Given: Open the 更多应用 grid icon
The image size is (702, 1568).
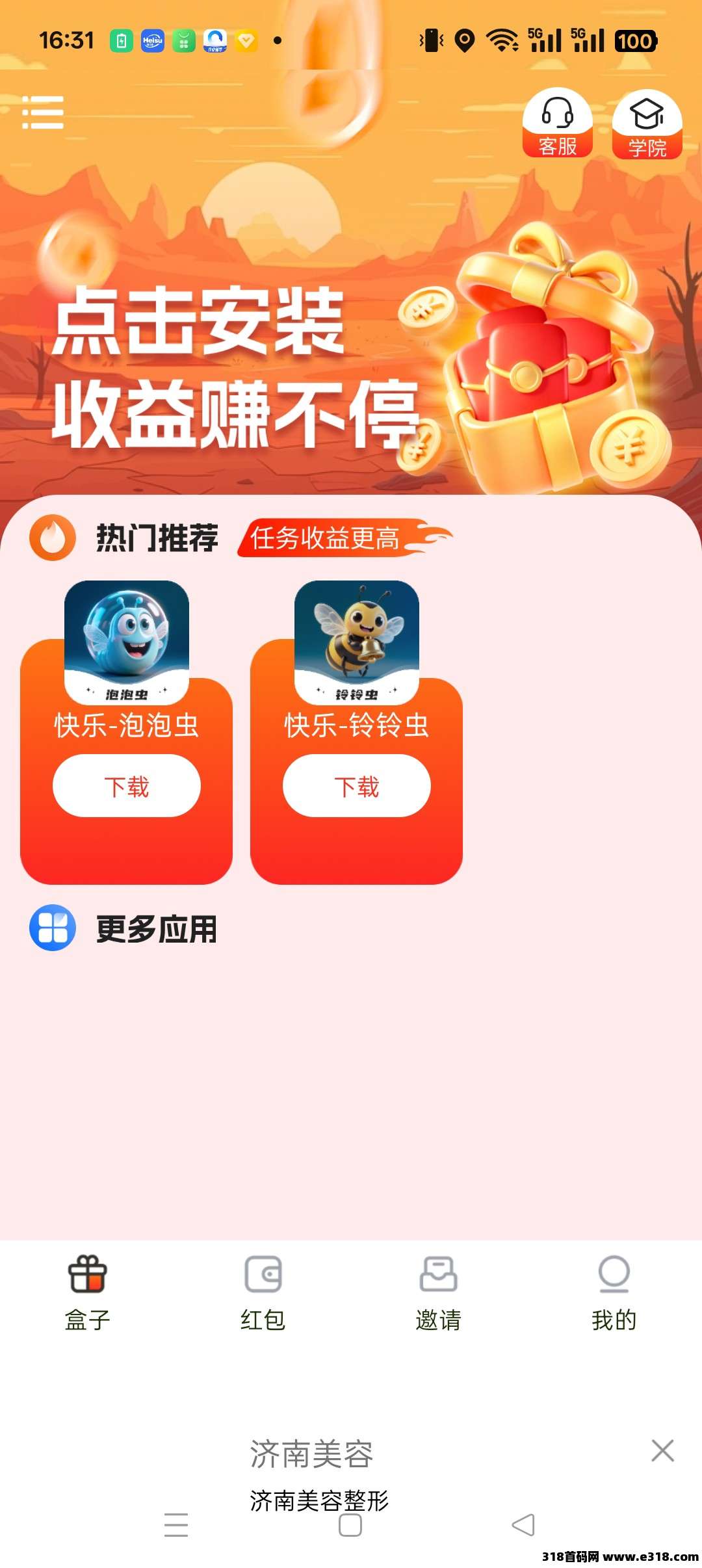Looking at the screenshot, I should click(52, 929).
